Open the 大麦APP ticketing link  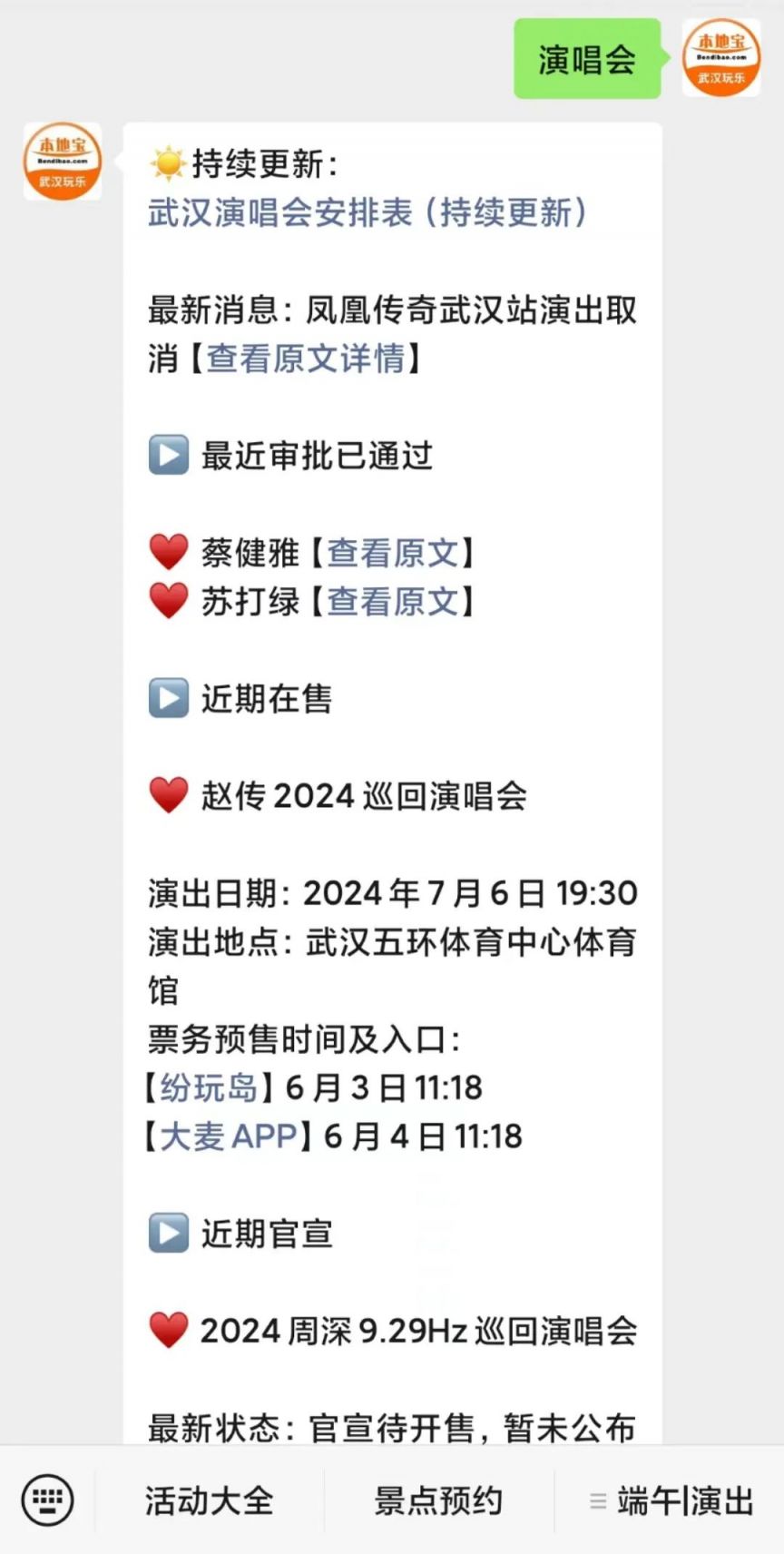pyautogui.click(x=228, y=1136)
